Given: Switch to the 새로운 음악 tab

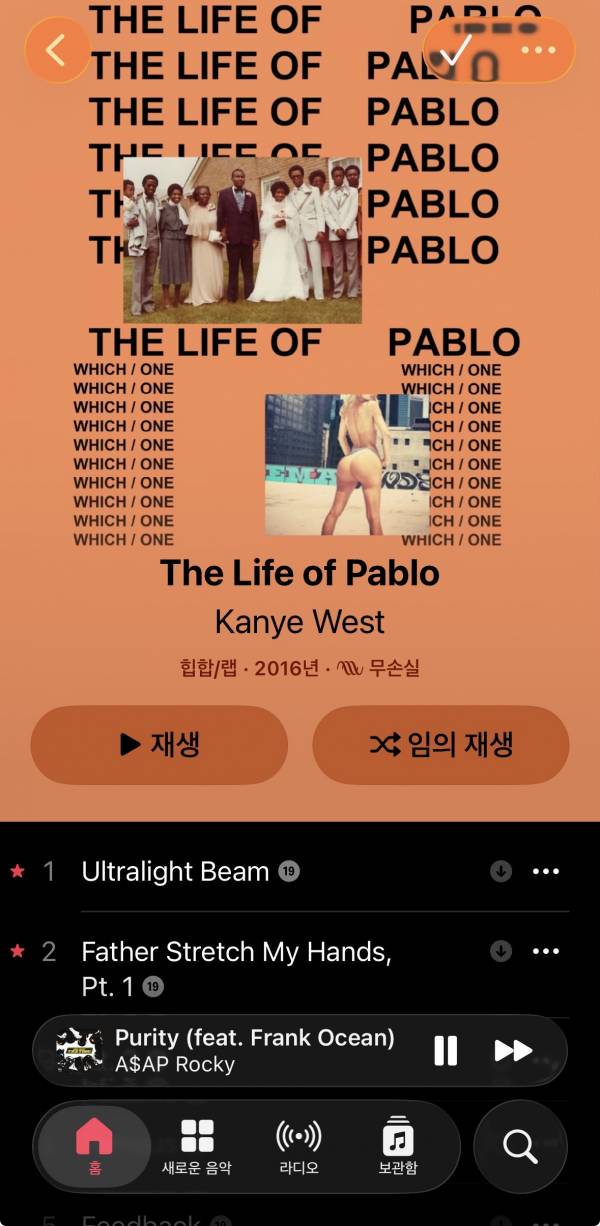Looking at the screenshot, I should (197, 1146).
